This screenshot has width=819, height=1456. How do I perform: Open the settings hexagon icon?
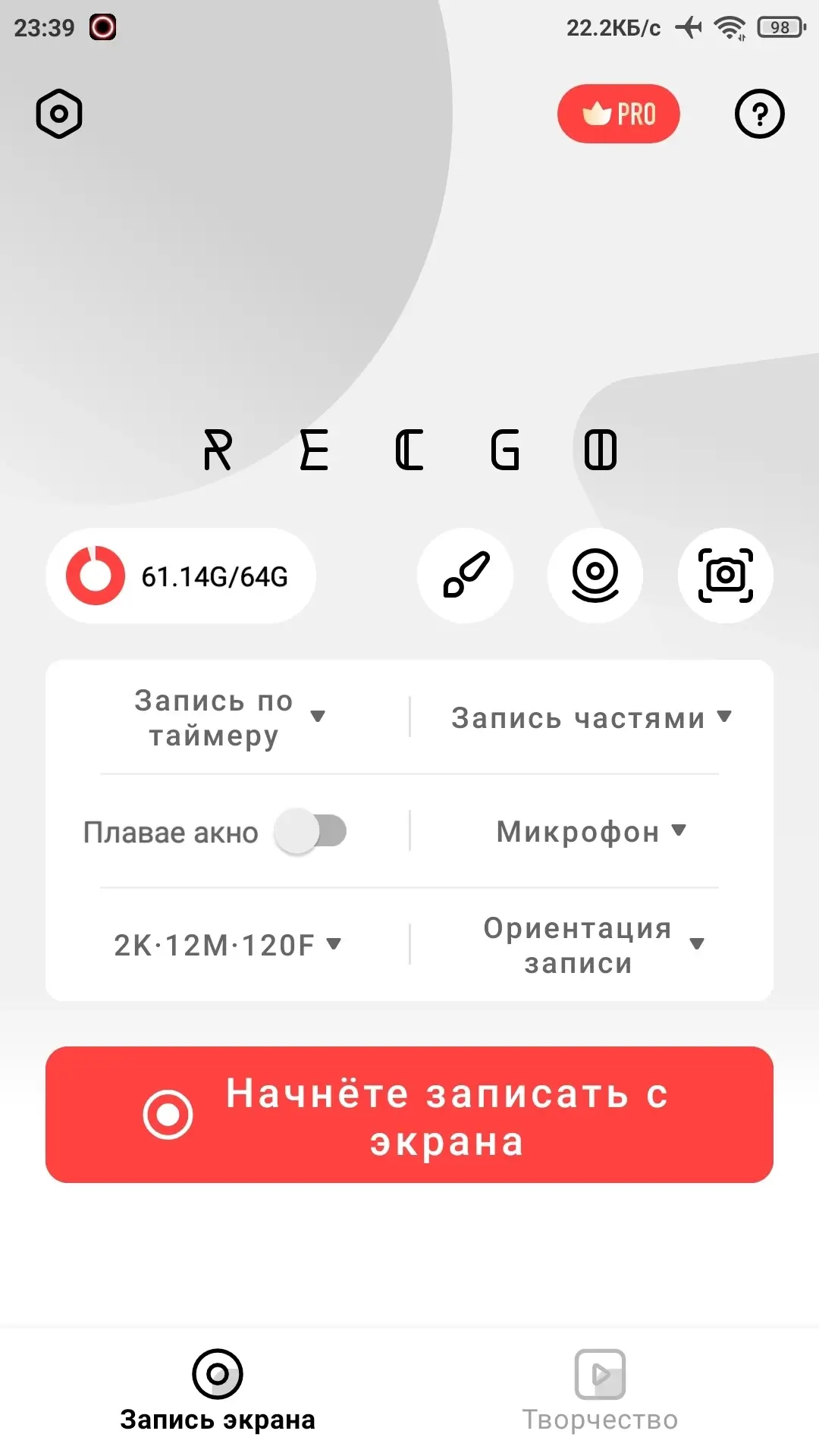pos(59,115)
